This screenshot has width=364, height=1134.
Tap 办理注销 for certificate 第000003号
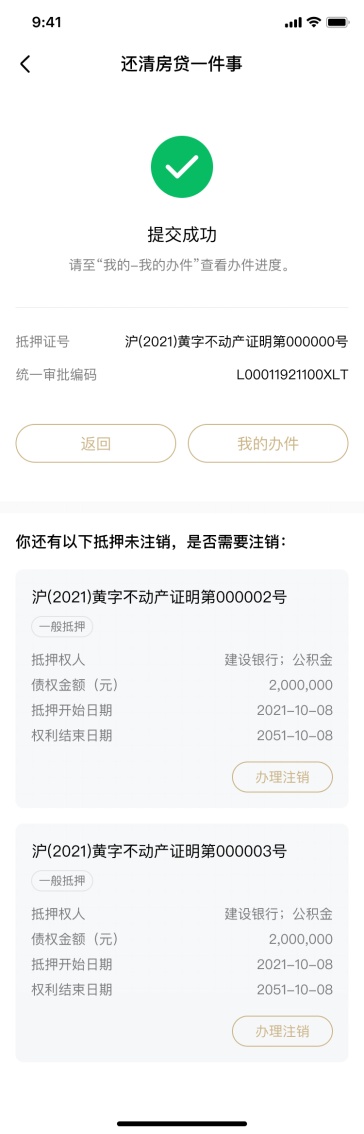coord(282,1031)
